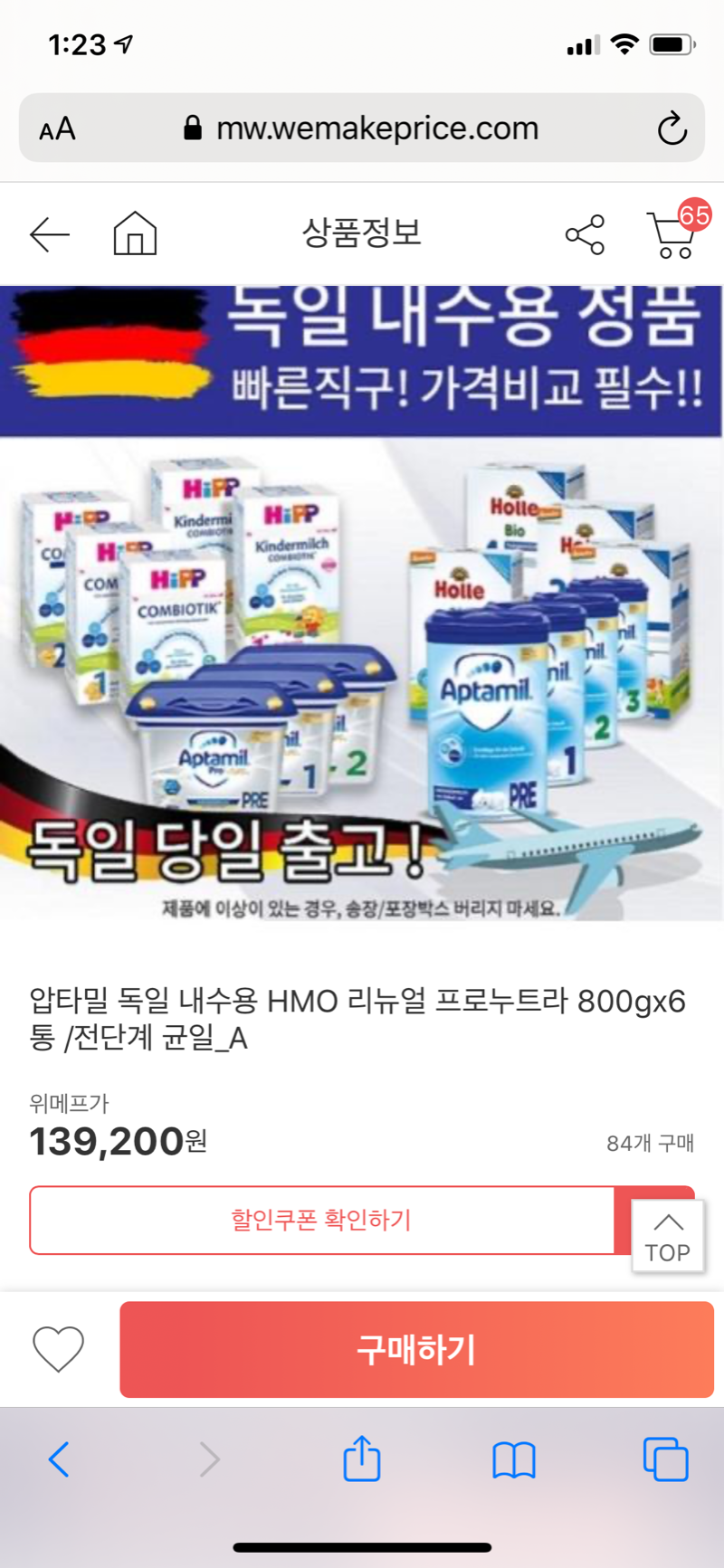Jump to top with the TOP button
This screenshot has width=724, height=1568.
668,1238
